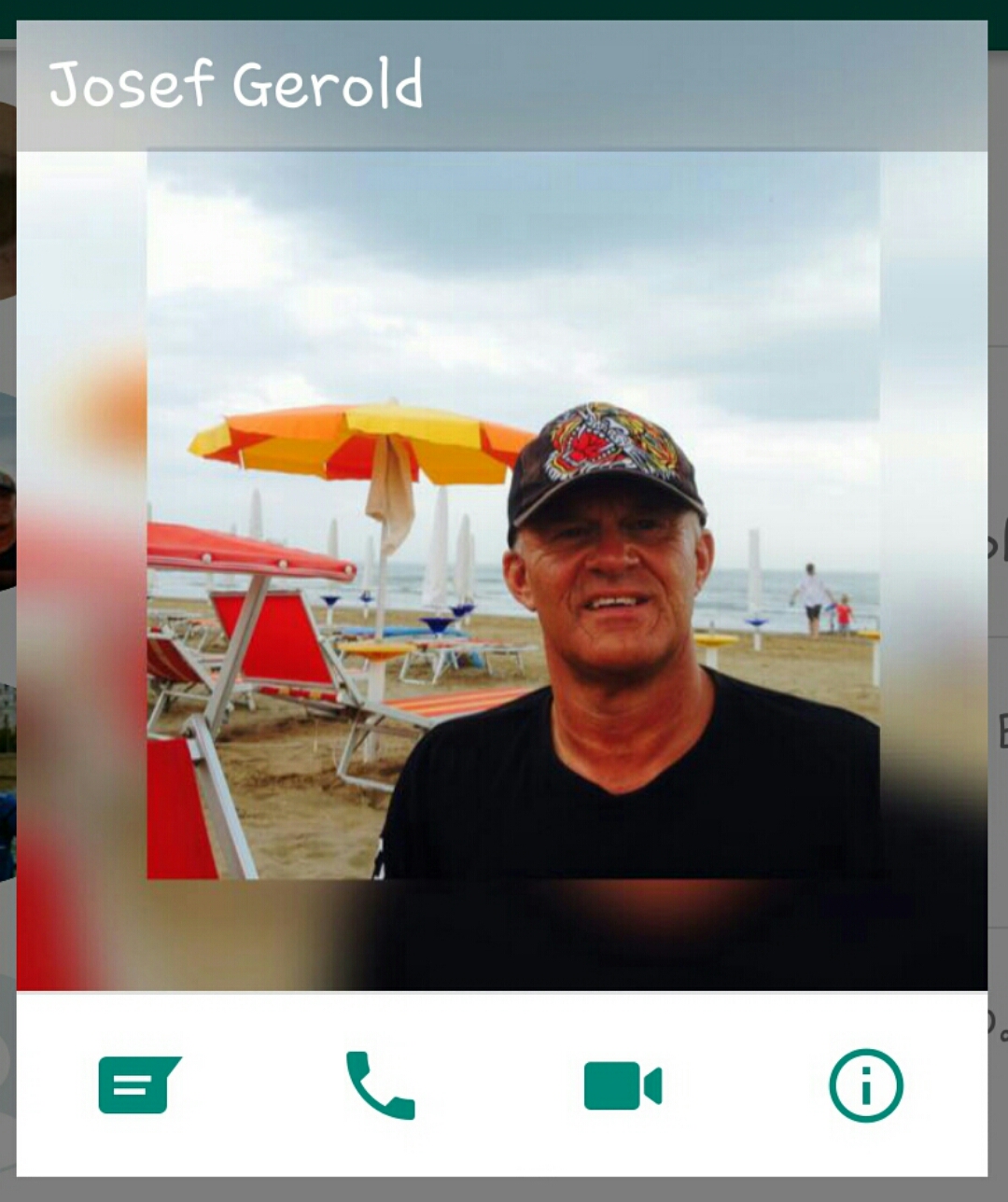Start a voice call with Josef Gerold
1008x1202 pixels.
tap(380, 1084)
